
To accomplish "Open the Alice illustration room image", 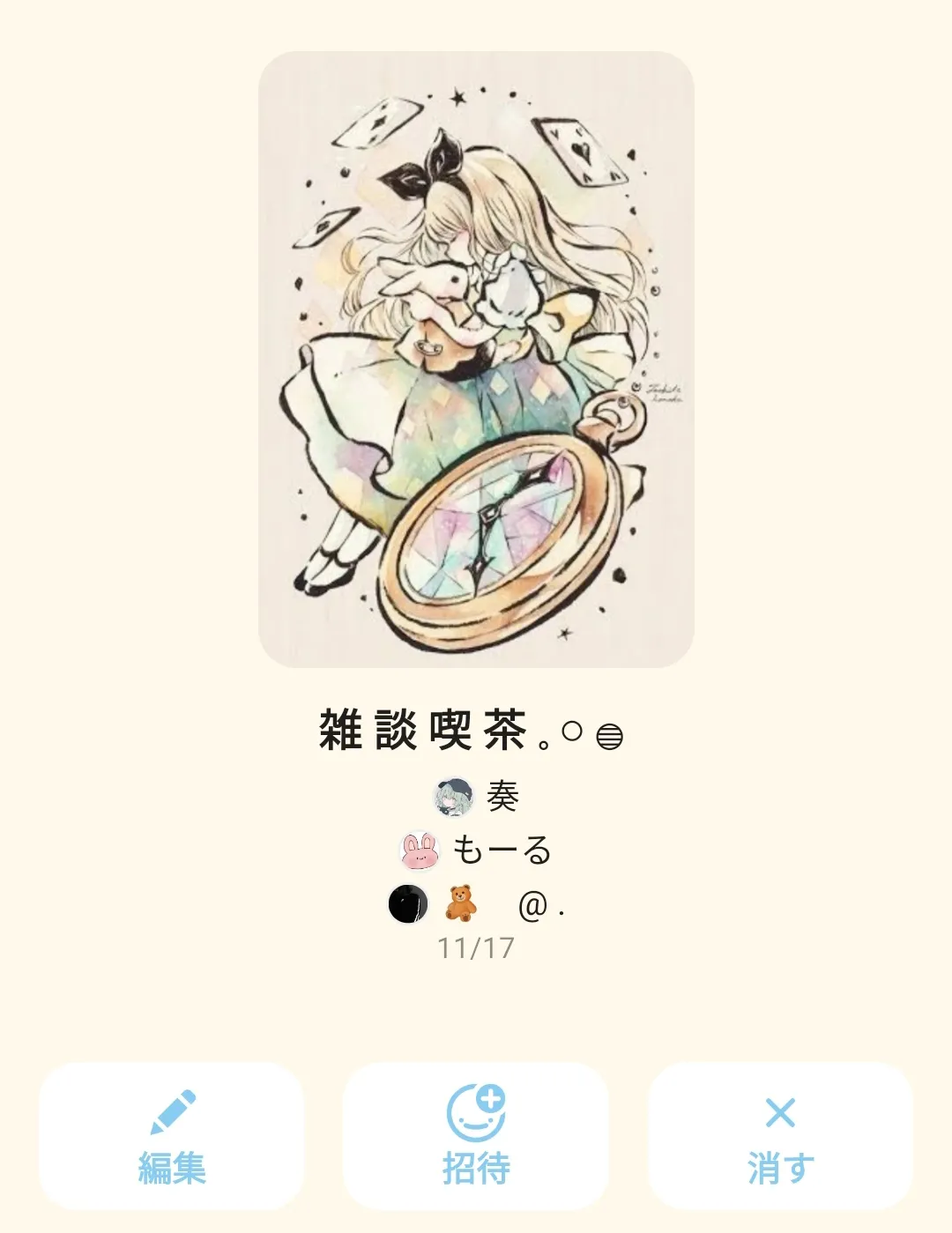I will [476, 359].
